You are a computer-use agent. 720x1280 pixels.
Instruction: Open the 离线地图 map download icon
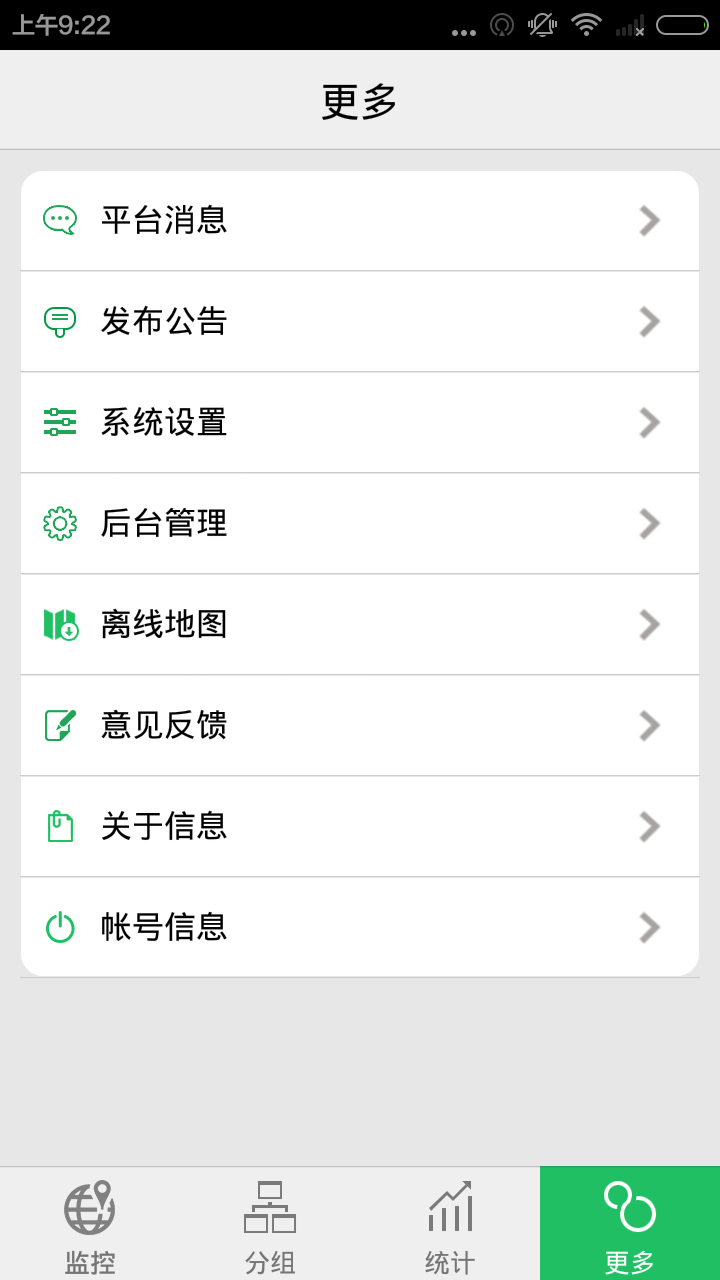click(60, 624)
